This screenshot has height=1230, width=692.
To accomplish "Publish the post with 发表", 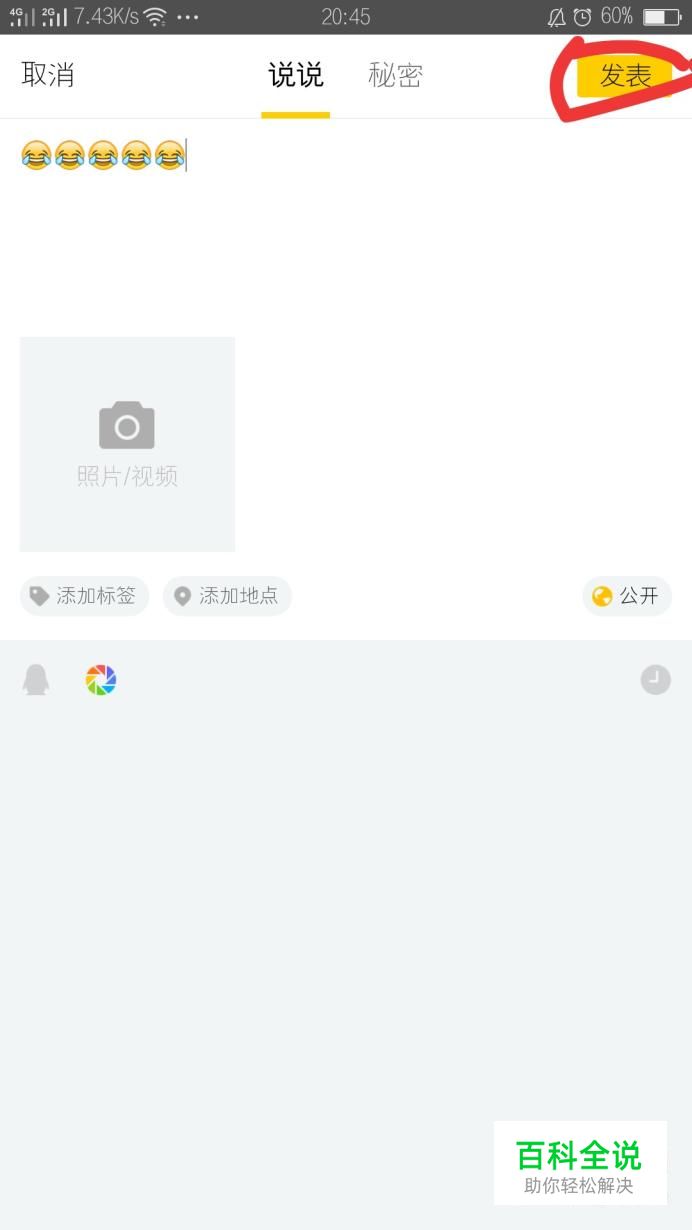I will (x=625, y=76).
